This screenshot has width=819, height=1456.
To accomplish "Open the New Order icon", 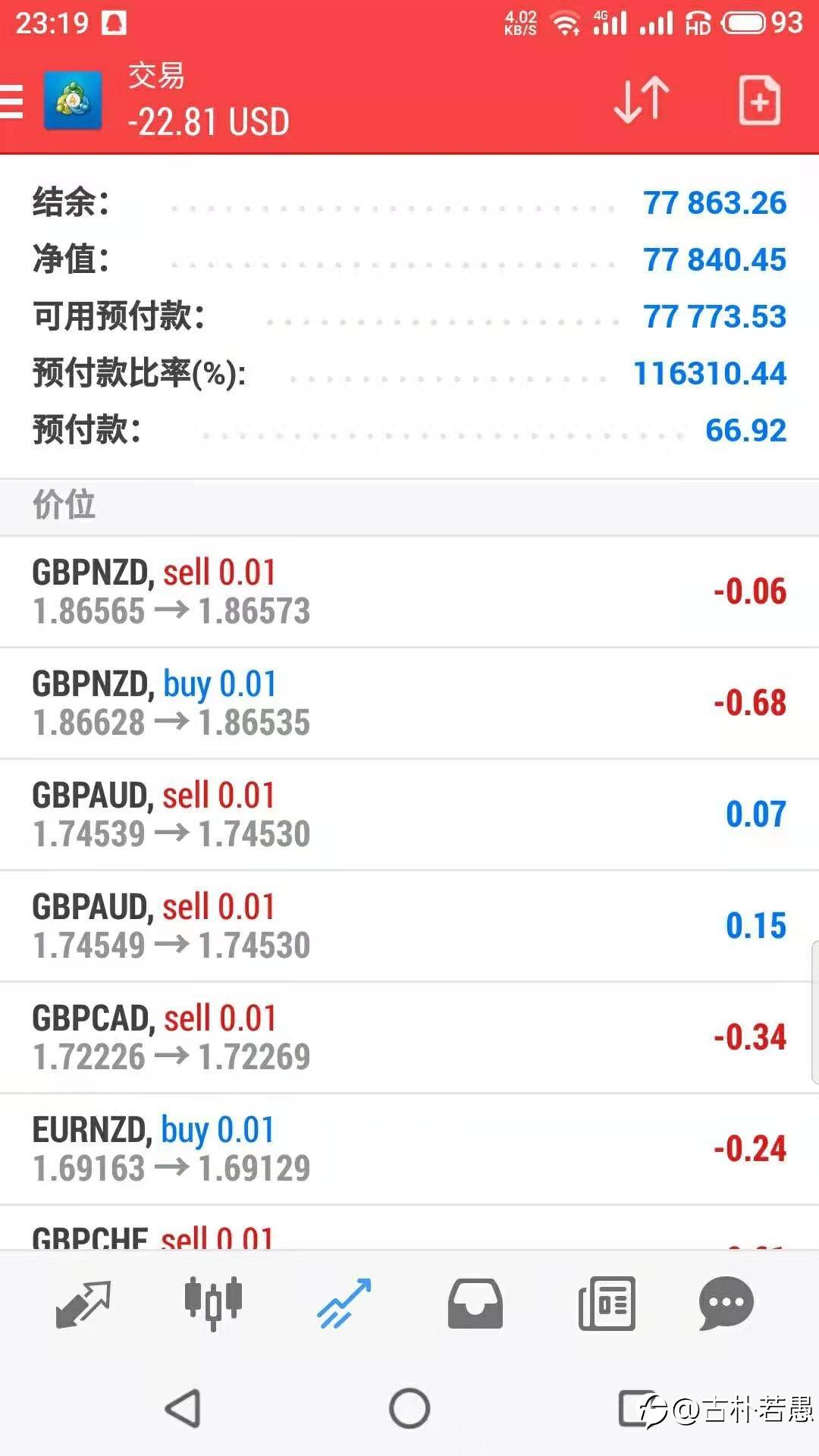I will 758,101.
